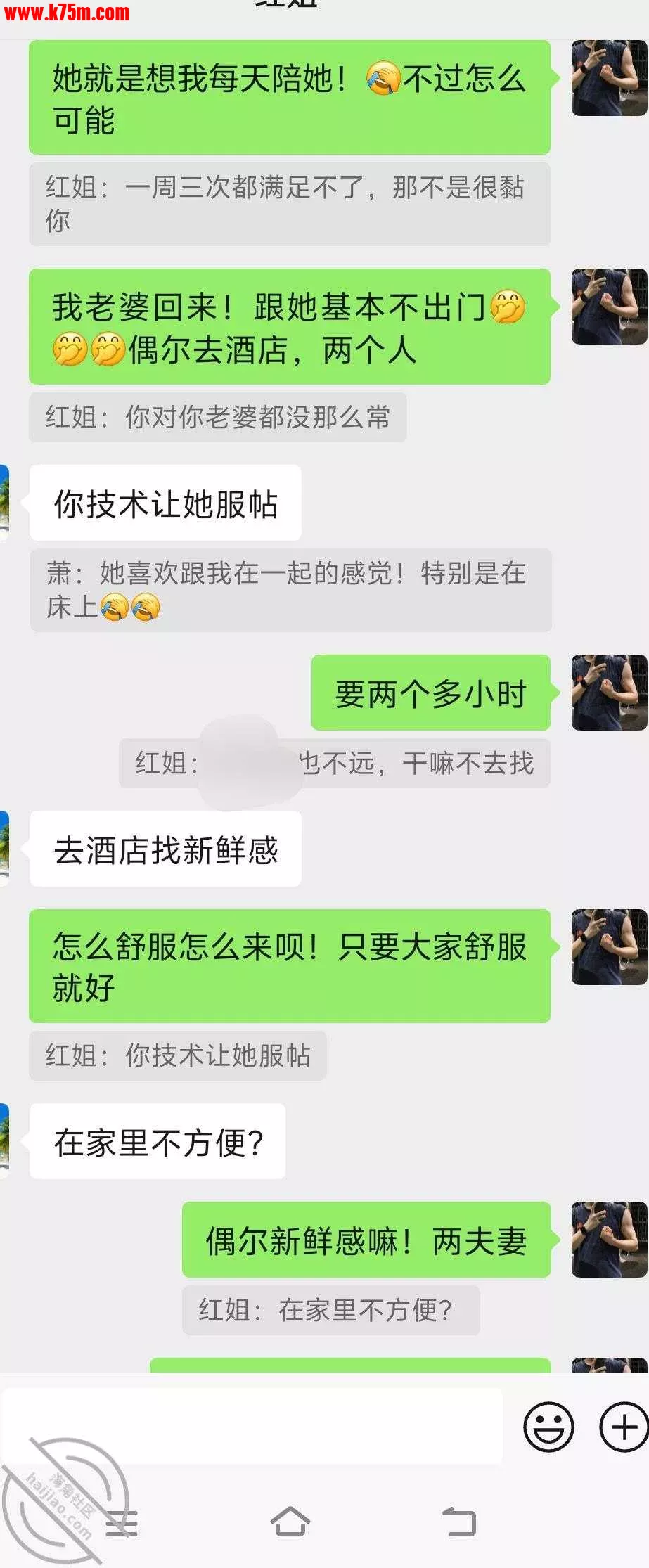Open sender avatar beside "要两个多小时"
The width and height of the screenshot is (649, 1568).
point(609,693)
